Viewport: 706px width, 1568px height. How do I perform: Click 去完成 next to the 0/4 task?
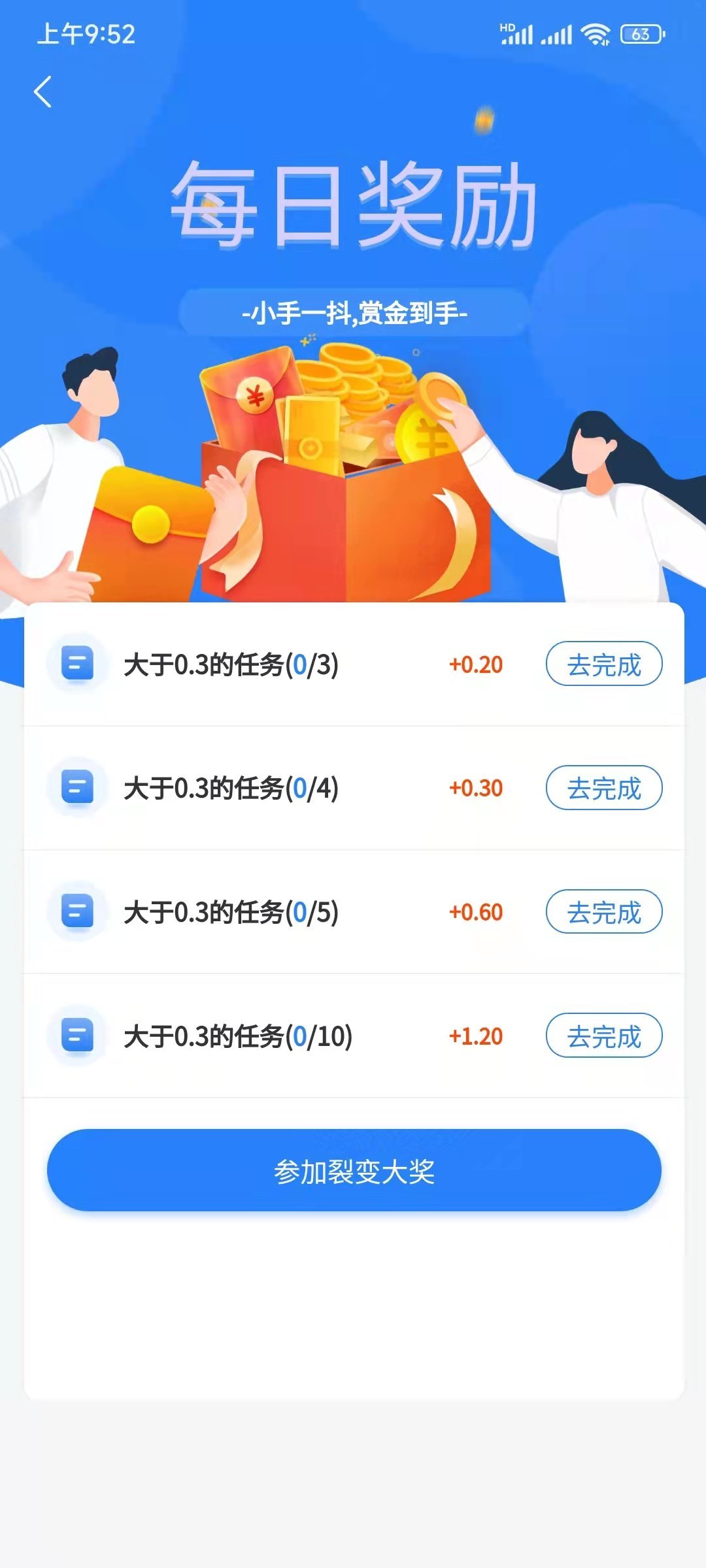[x=603, y=789]
